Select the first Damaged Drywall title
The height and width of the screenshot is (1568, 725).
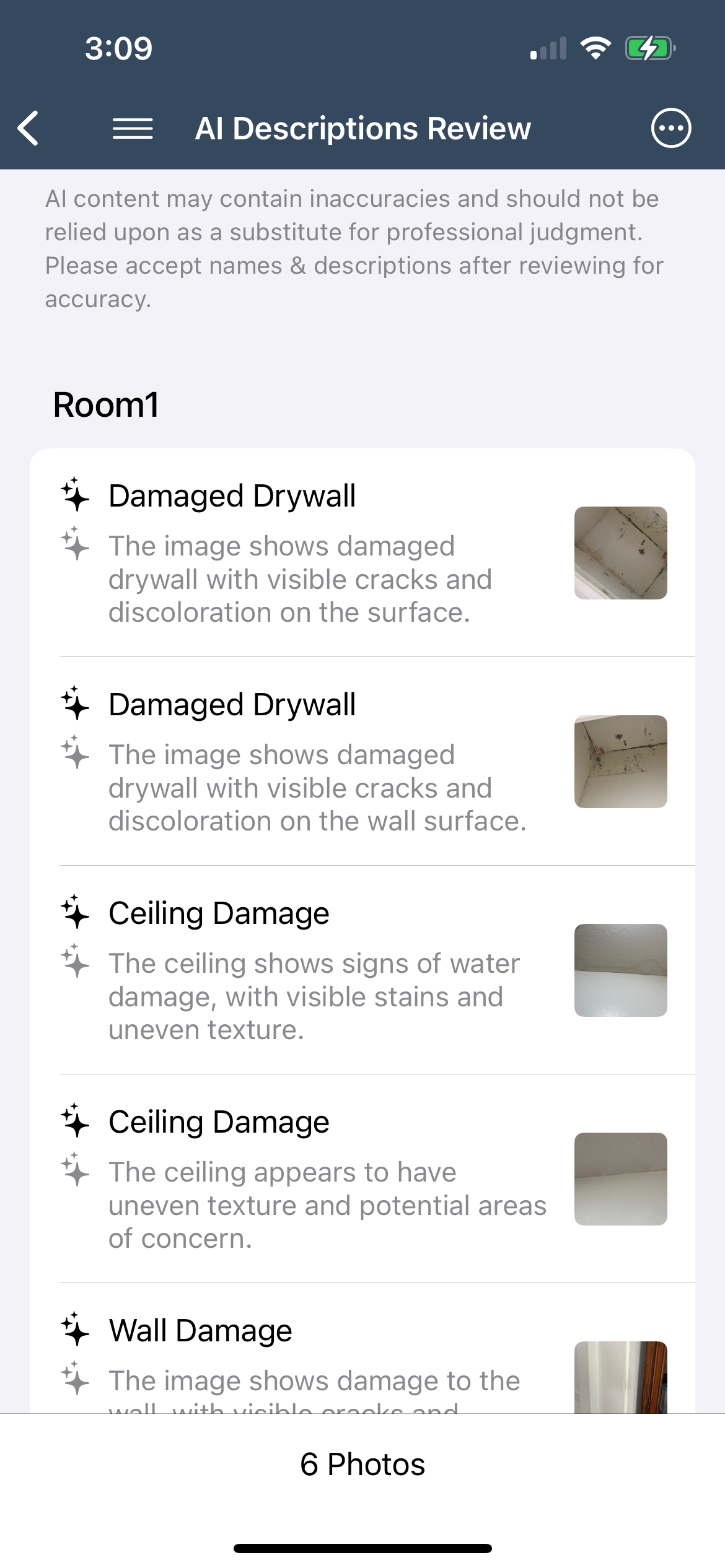point(232,496)
